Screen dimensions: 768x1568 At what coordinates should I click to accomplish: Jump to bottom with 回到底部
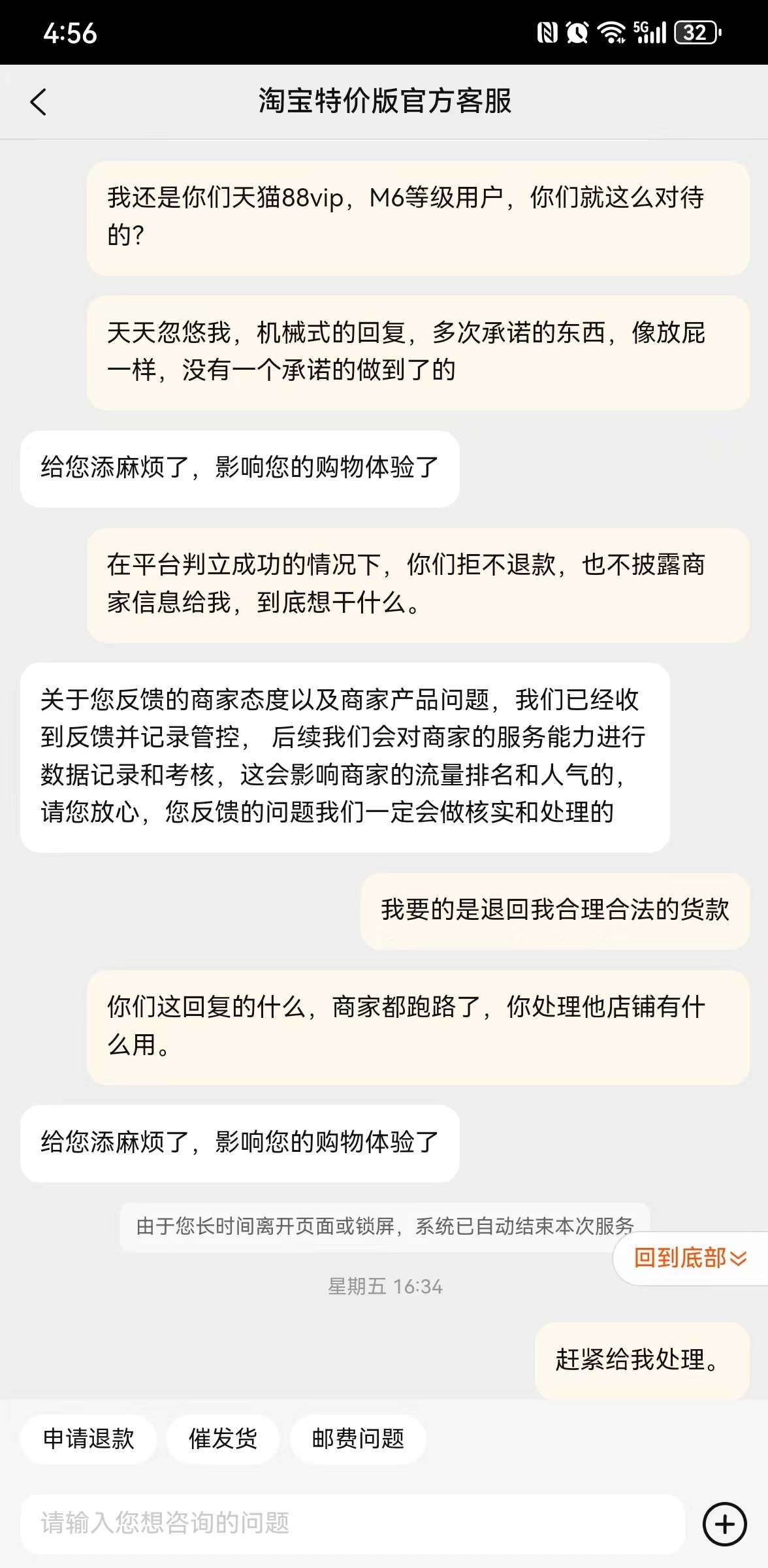(690, 1258)
